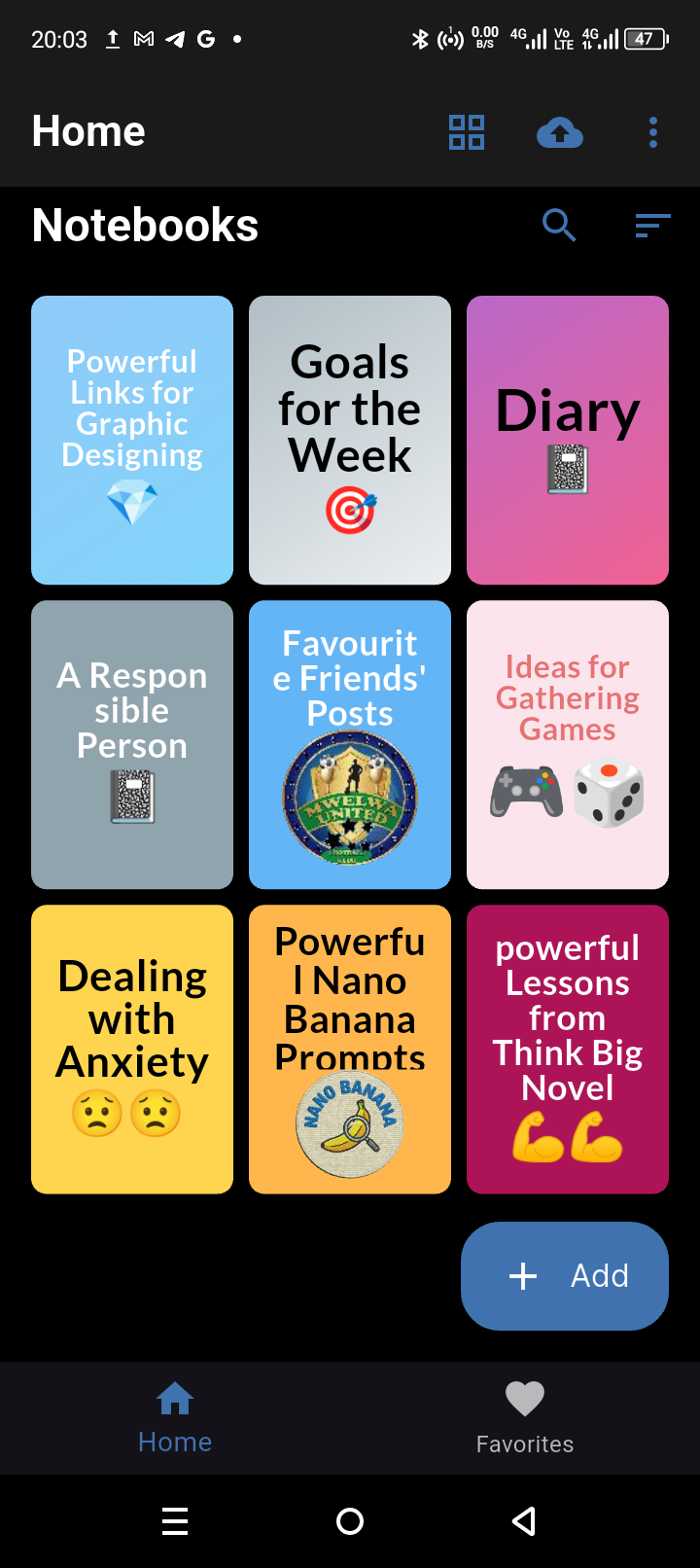Open the Goals for the Week notebook

point(350,440)
